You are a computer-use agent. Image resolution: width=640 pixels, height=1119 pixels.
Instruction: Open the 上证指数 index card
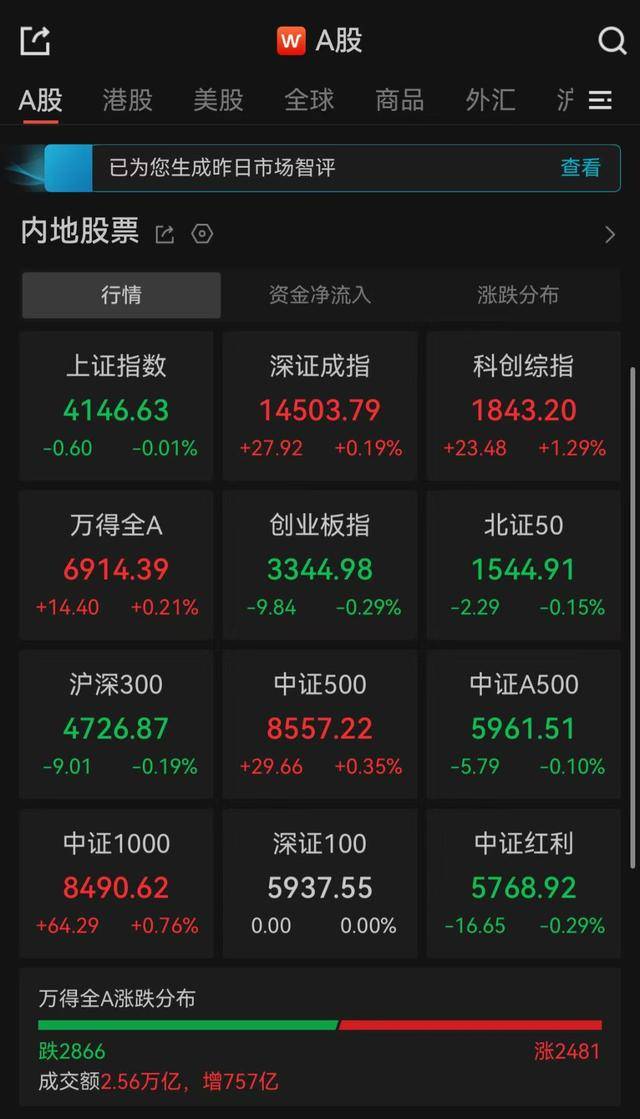(116, 405)
